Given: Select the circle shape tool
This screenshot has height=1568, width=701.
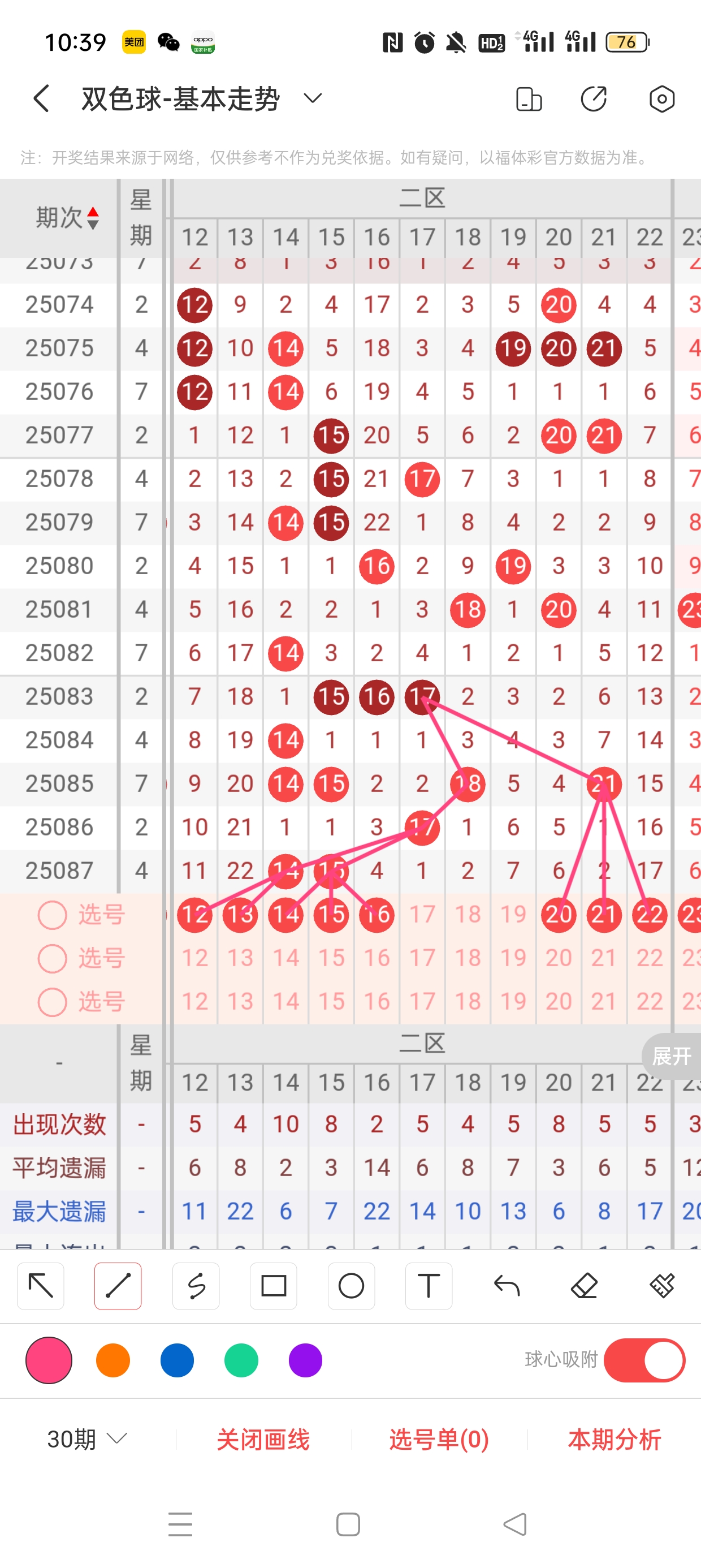Looking at the screenshot, I should click(x=351, y=1286).
